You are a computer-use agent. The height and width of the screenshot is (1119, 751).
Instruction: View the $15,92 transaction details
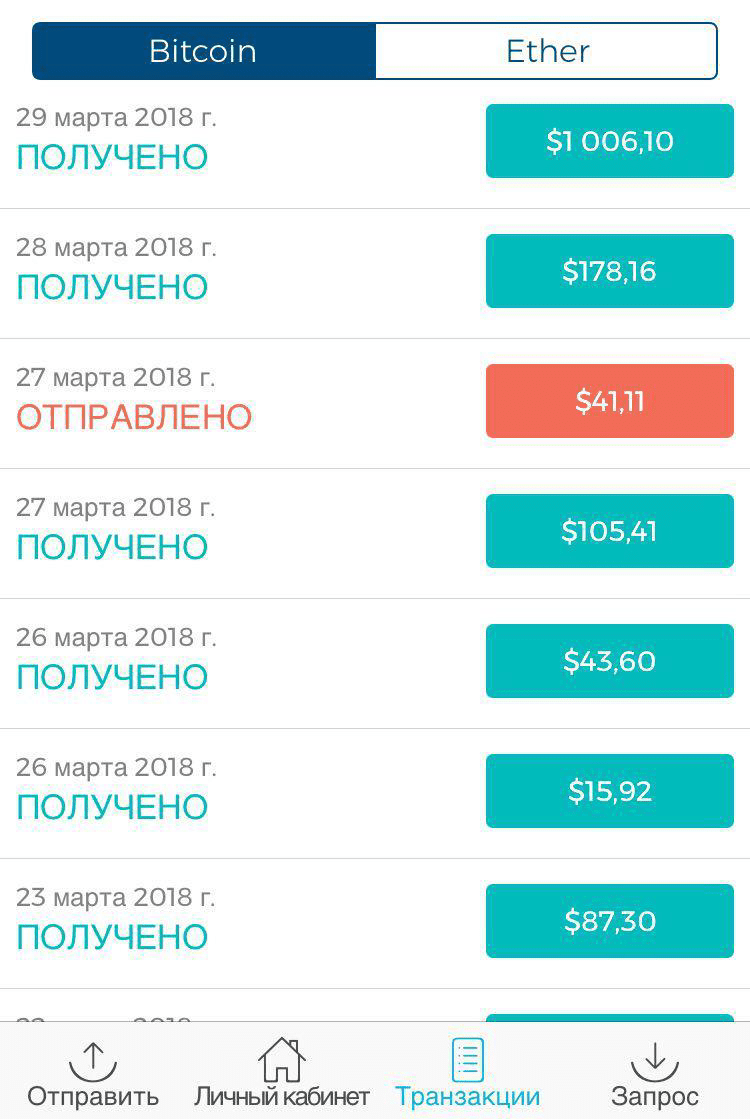(x=609, y=791)
